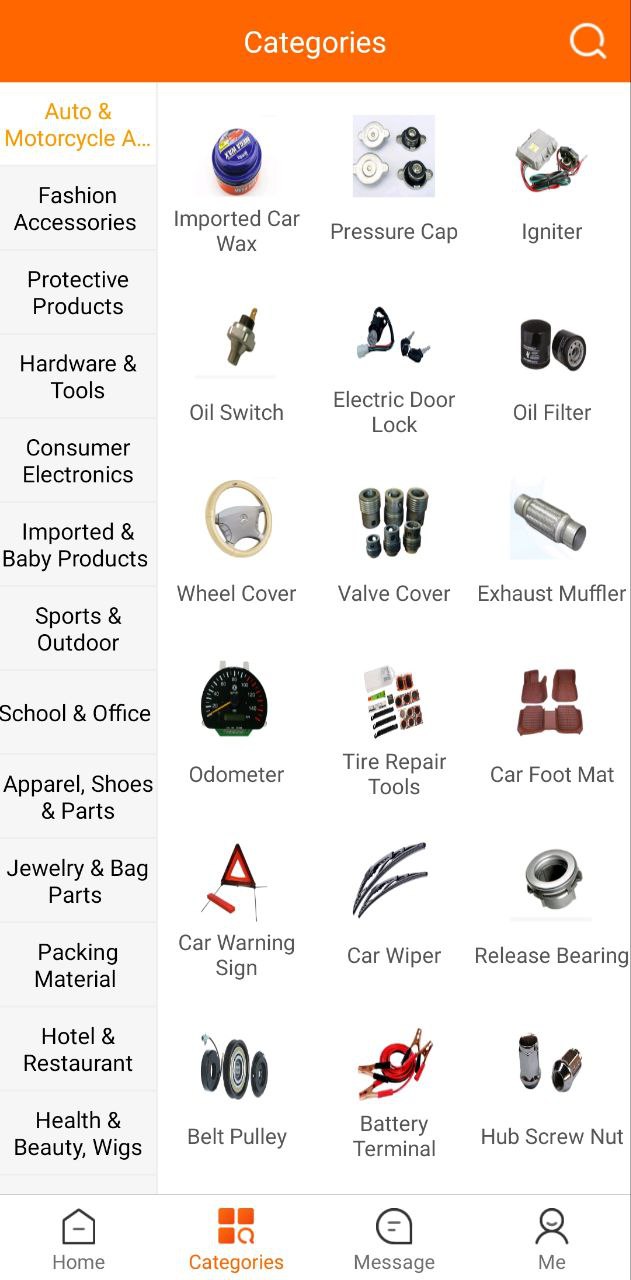The image size is (631, 1280).
Task: Open Imported Car Wax subcategory
Action: pos(236,185)
